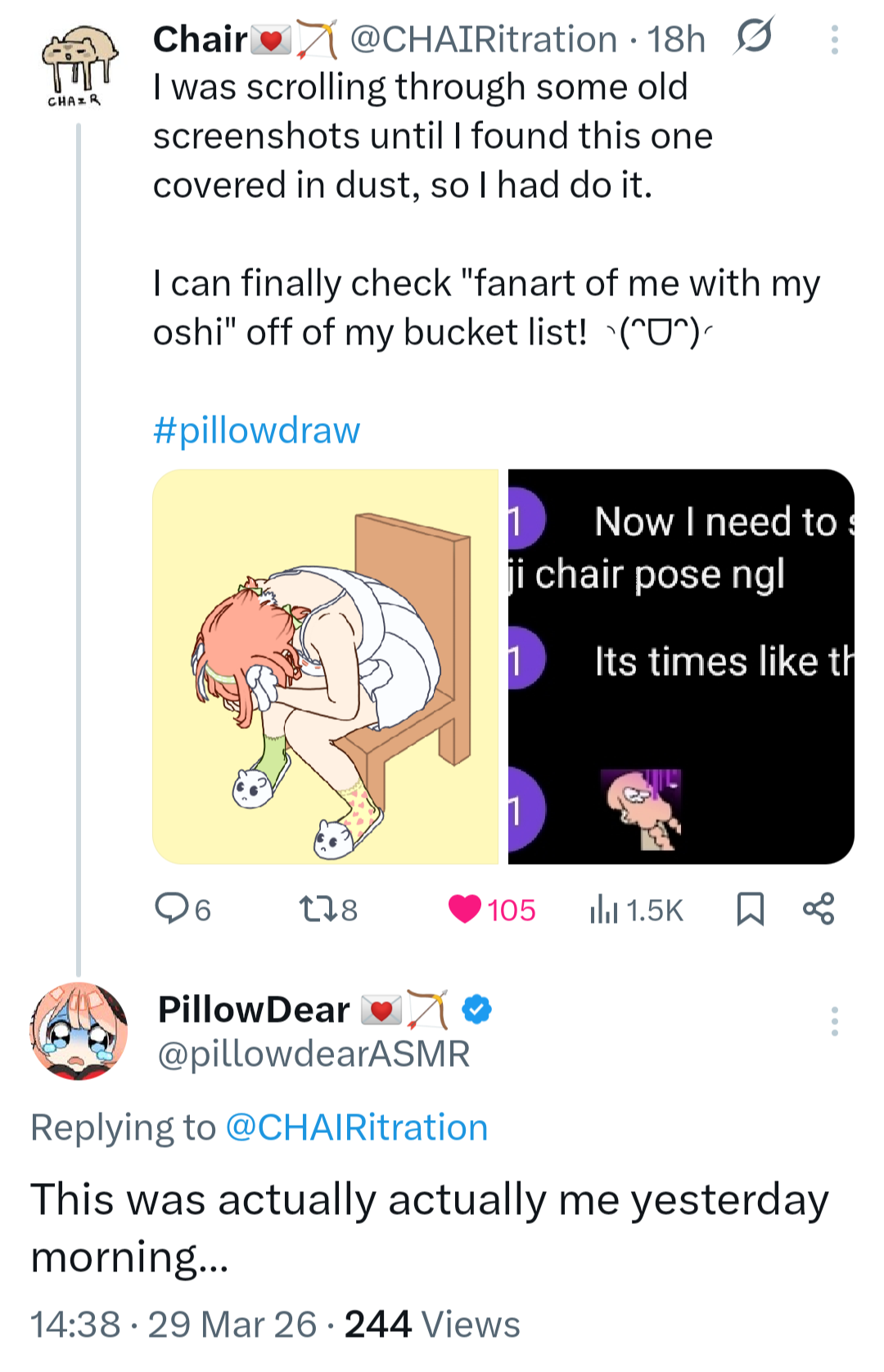Image resolution: width=884 pixels, height=1372 pixels.
Task: Open PillowDear's profile via display name
Action: point(254,1010)
